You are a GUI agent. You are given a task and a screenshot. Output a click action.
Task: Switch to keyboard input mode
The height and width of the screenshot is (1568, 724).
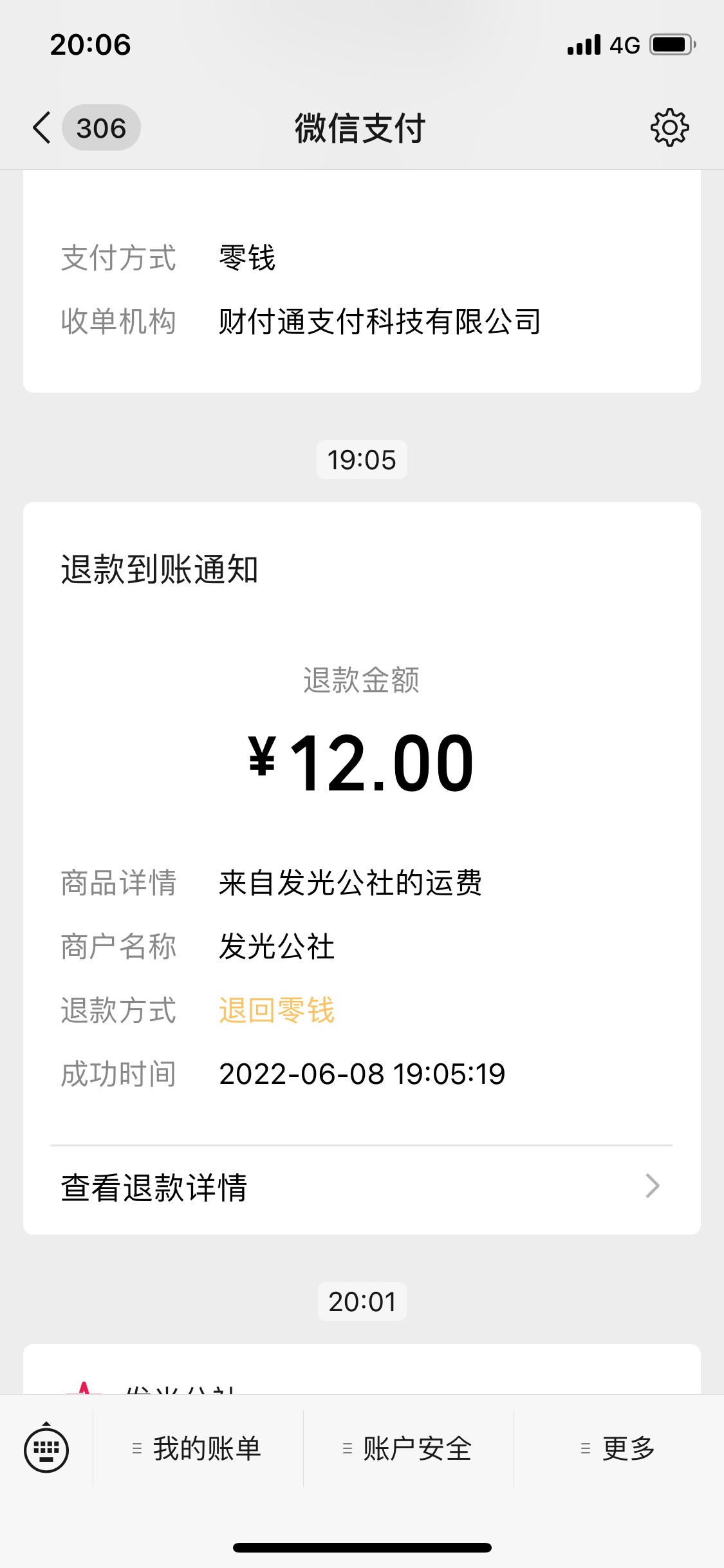tap(46, 1449)
